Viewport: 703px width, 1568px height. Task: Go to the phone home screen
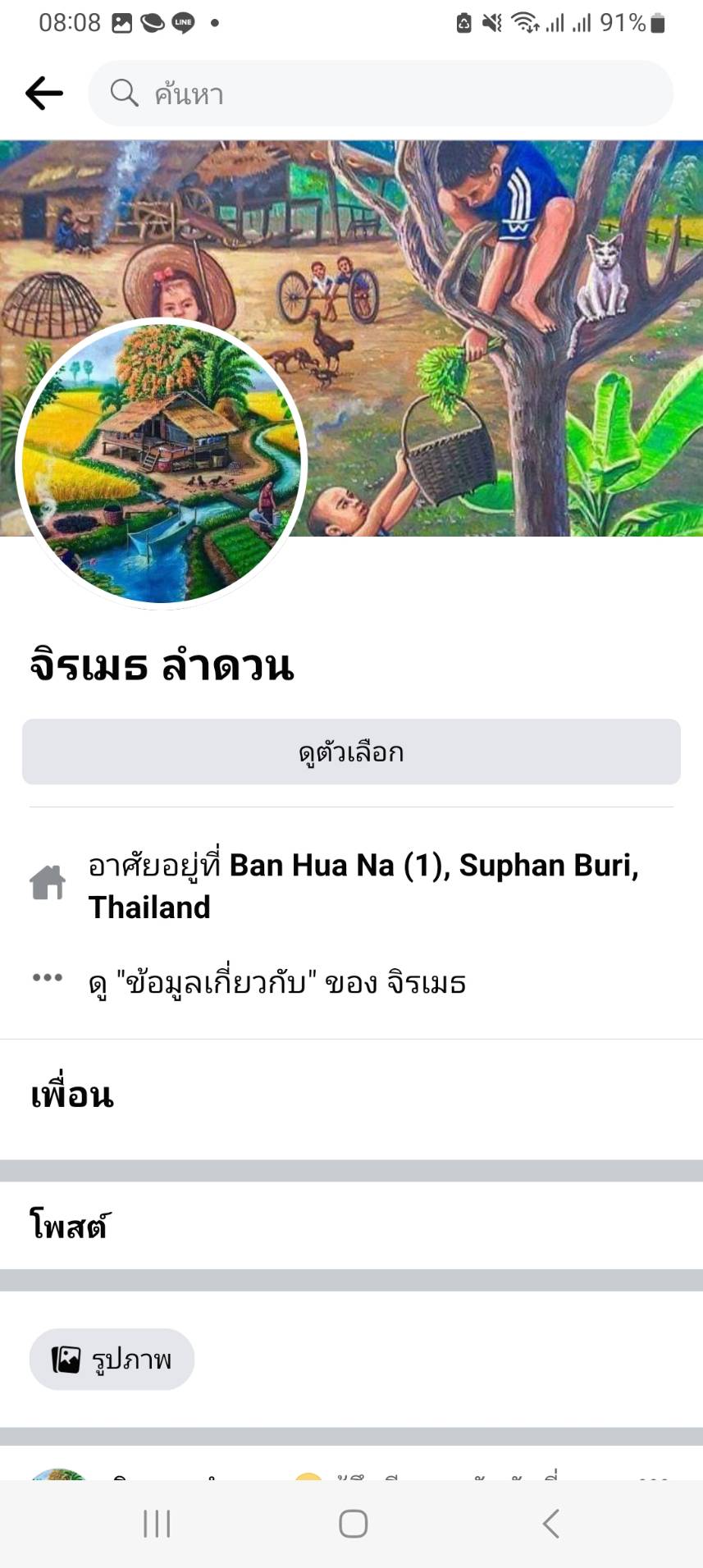pyautogui.click(x=353, y=1524)
